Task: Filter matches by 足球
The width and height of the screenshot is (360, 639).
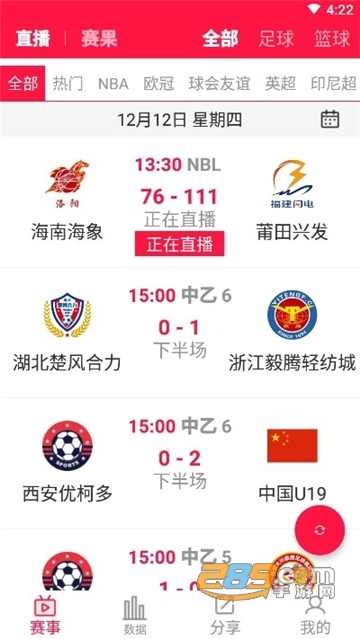Action: click(x=276, y=39)
